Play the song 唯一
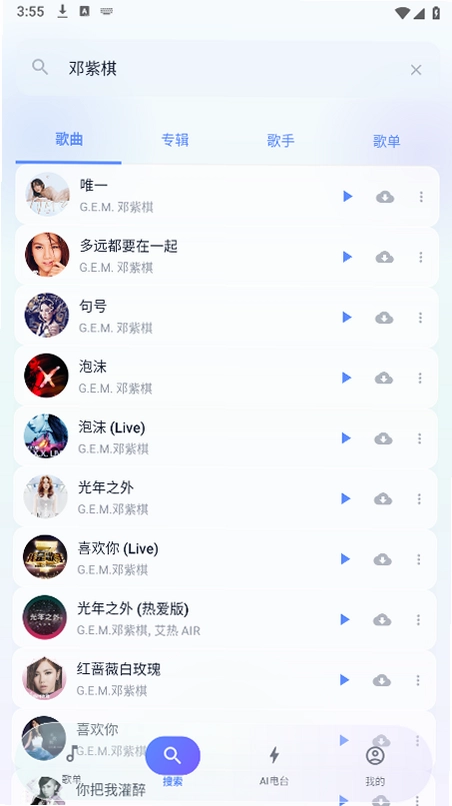The height and width of the screenshot is (806, 452). pos(348,196)
